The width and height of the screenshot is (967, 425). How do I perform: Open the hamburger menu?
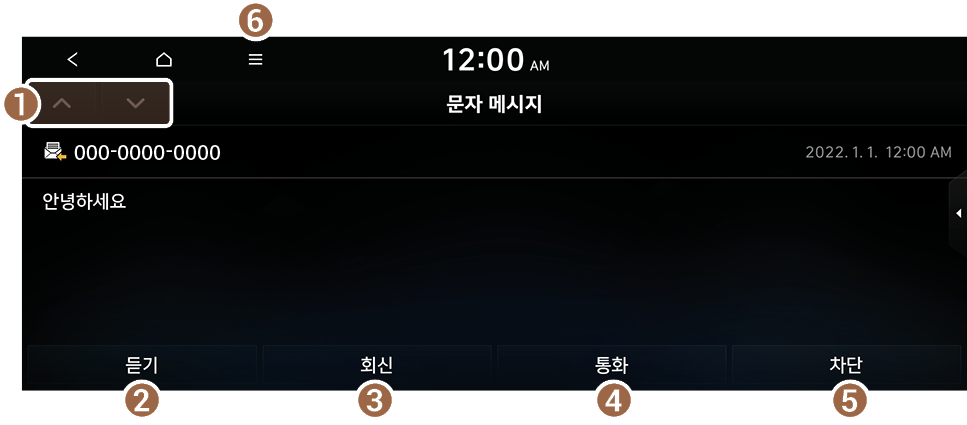(x=256, y=60)
